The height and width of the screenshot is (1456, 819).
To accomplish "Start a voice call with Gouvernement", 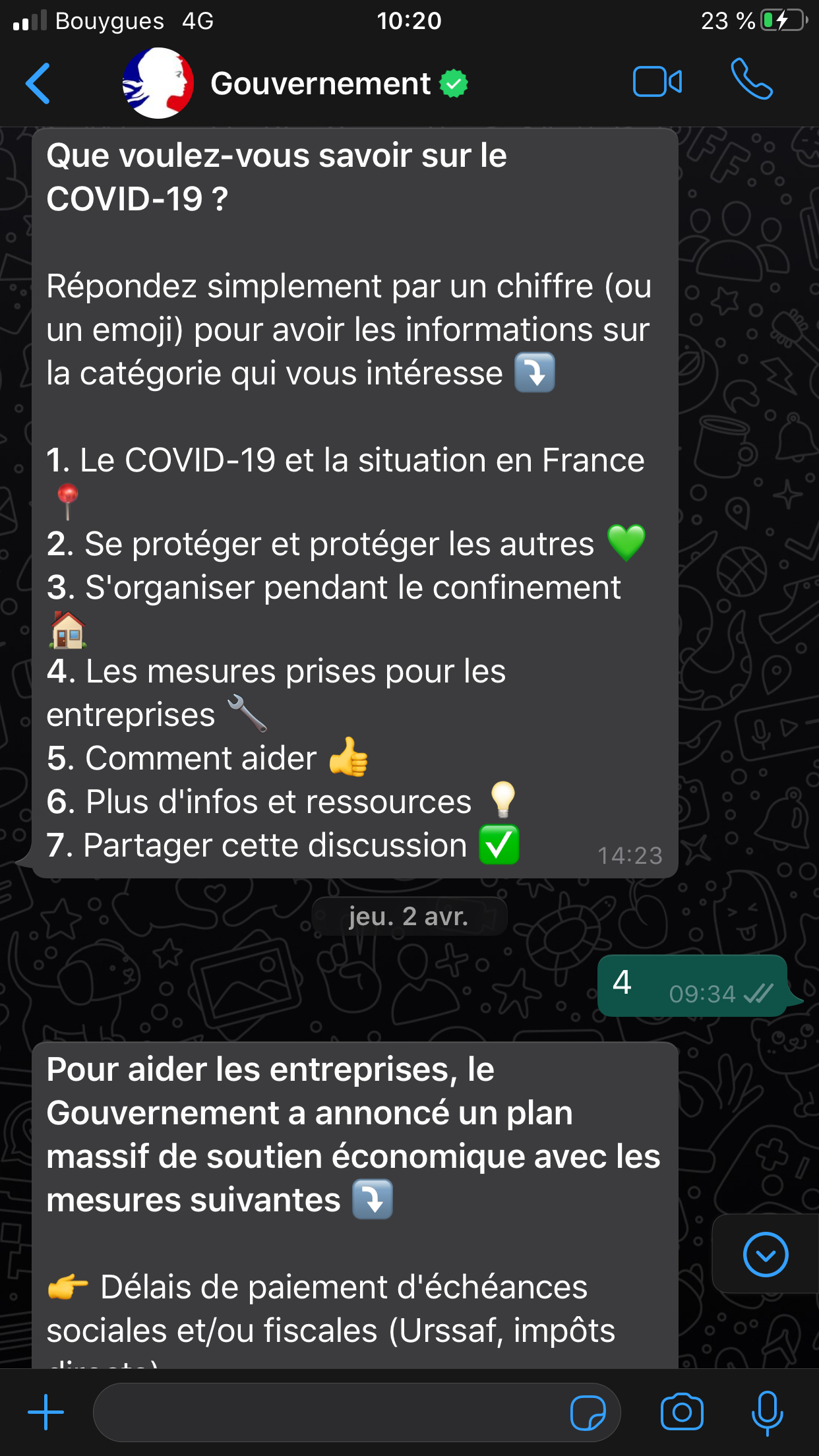I will (752, 80).
